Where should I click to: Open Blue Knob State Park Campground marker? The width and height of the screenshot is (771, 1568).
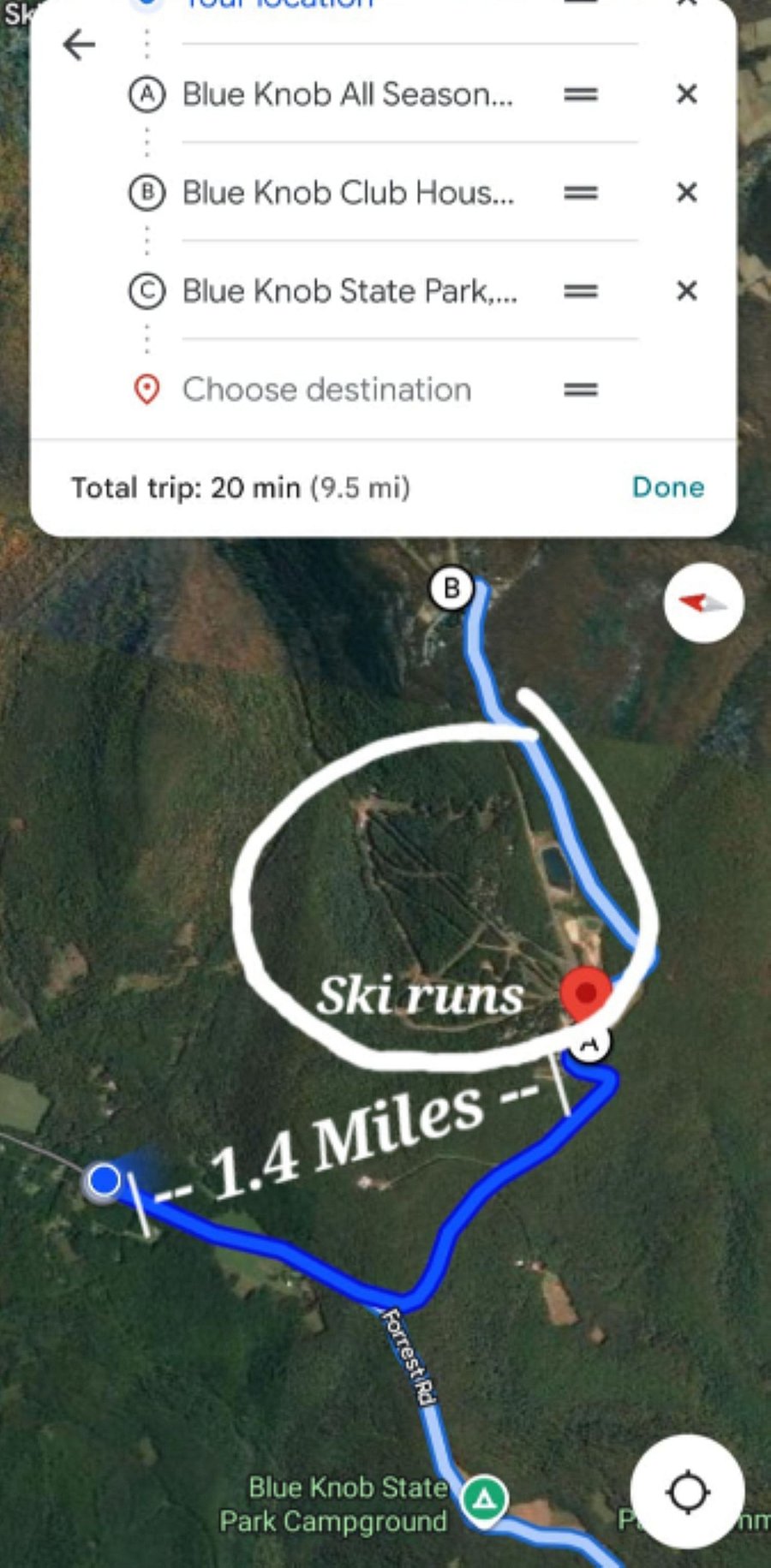pos(485,1499)
